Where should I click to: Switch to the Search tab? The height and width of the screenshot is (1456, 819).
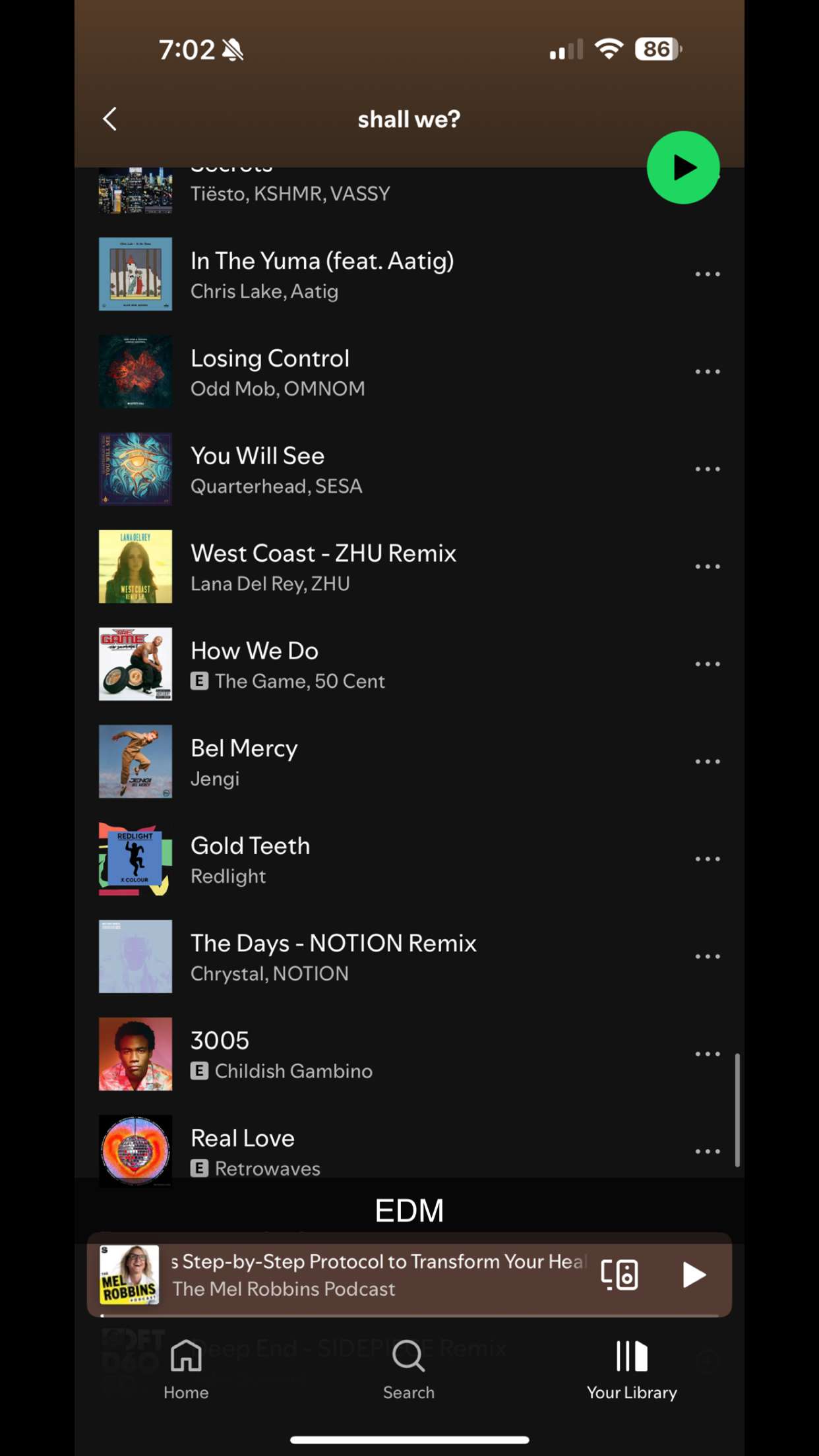point(409,1369)
